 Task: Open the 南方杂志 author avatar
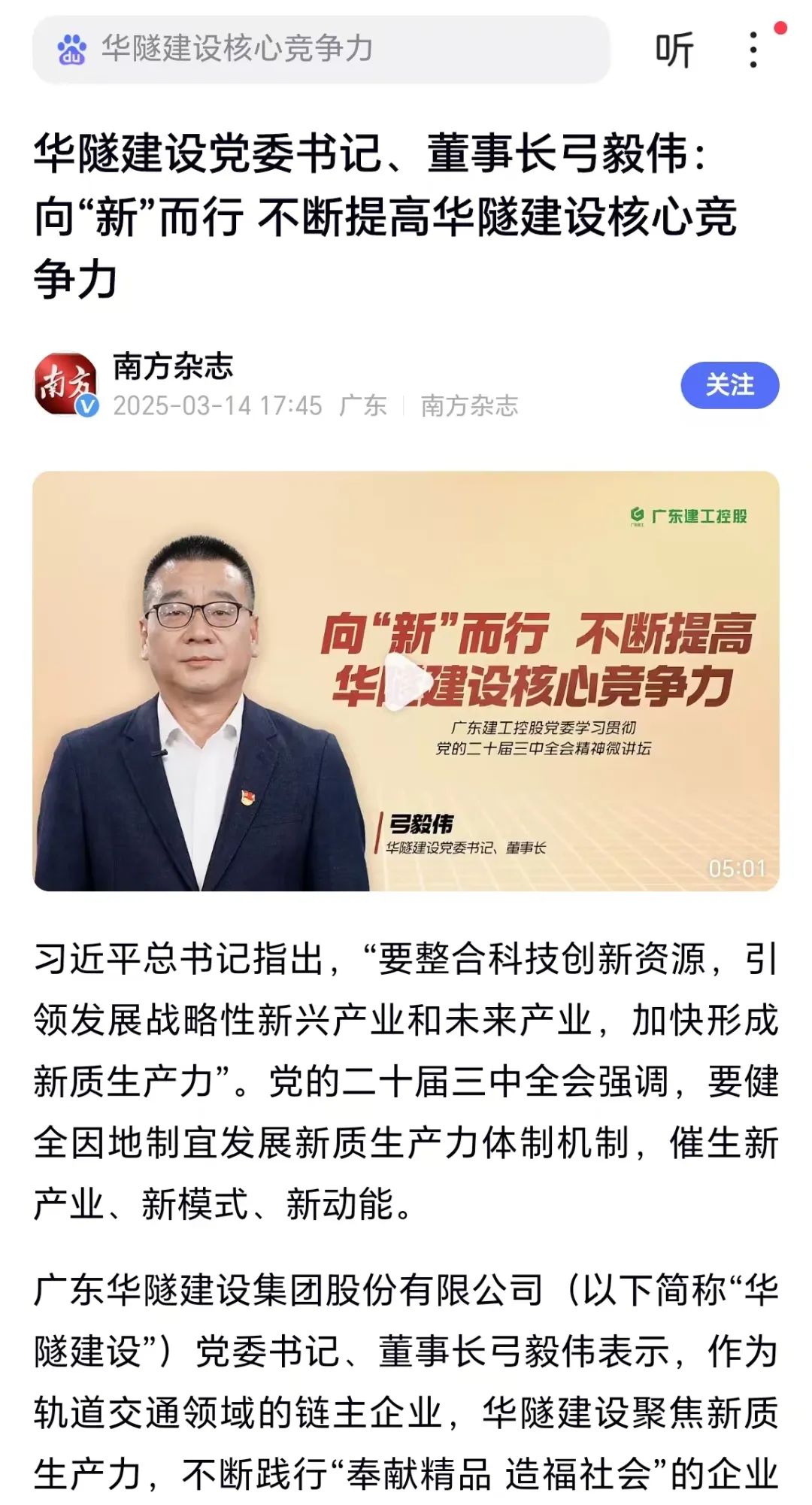(x=66, y=384)
